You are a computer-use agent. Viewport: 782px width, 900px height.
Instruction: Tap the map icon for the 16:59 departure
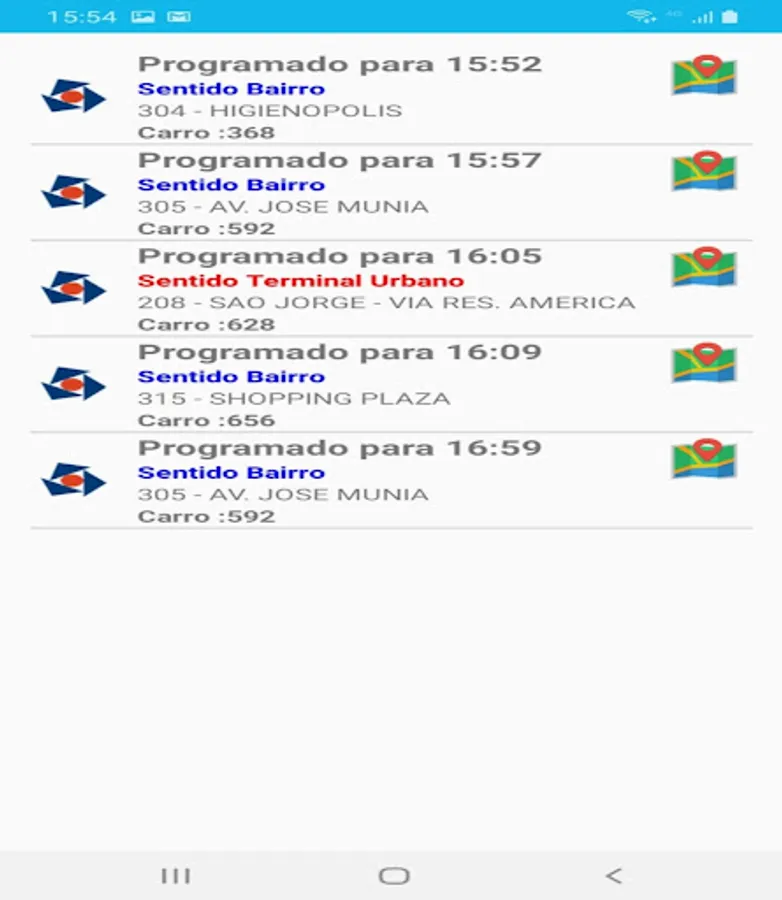tap(704, 460)
